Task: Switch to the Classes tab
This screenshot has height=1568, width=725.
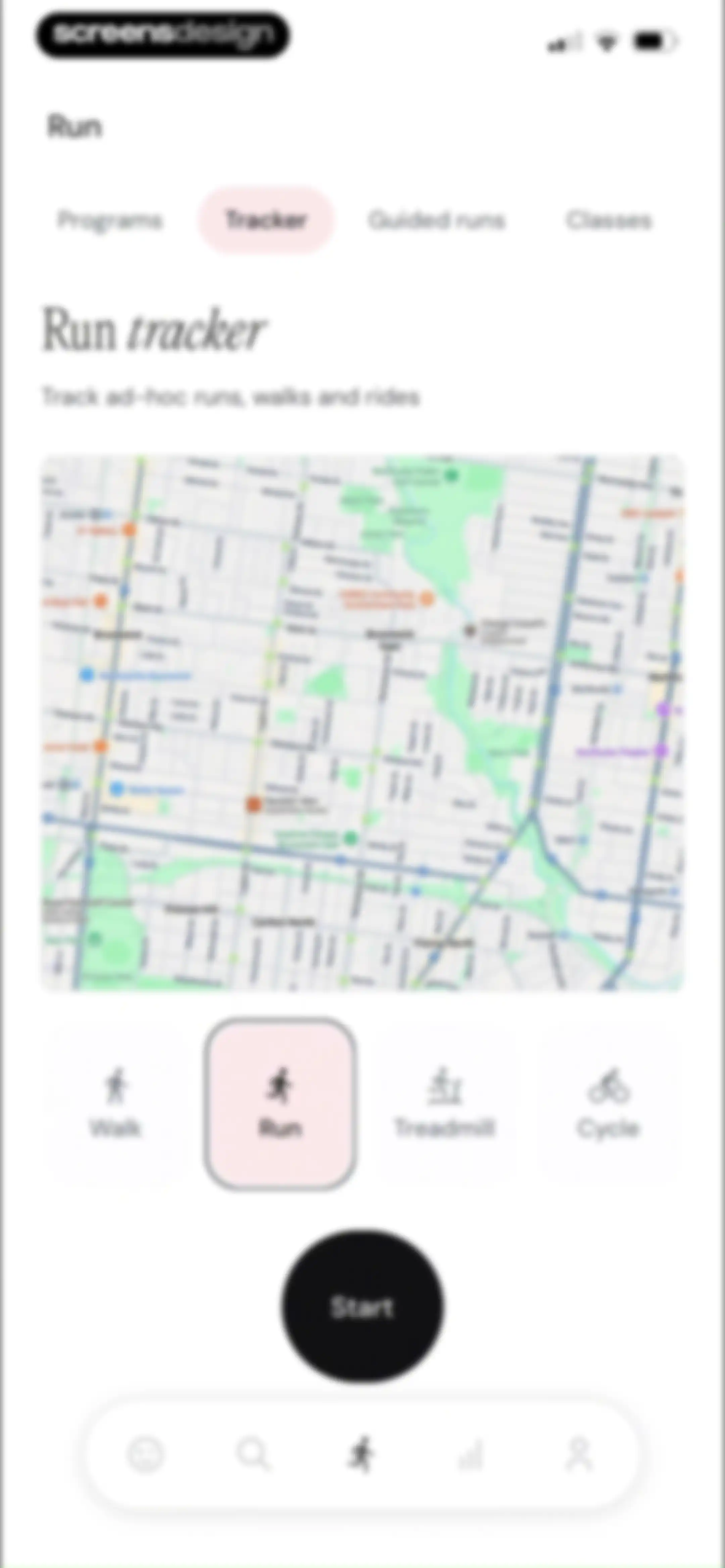Action: tap(609, 220)
